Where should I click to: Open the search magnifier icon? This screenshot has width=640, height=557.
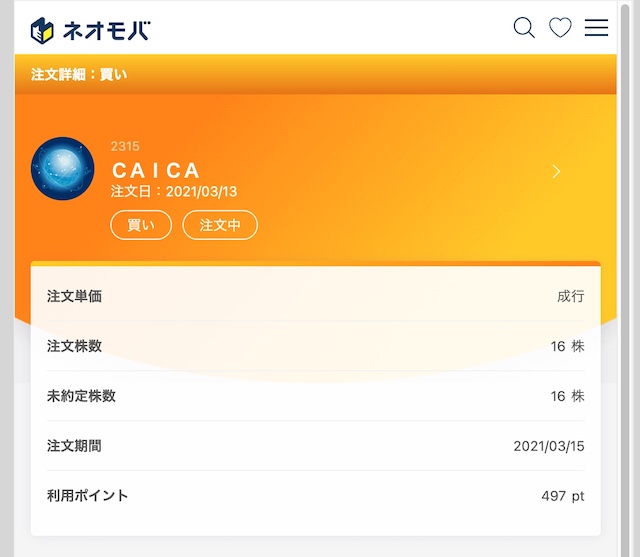[x=524, y=28]
